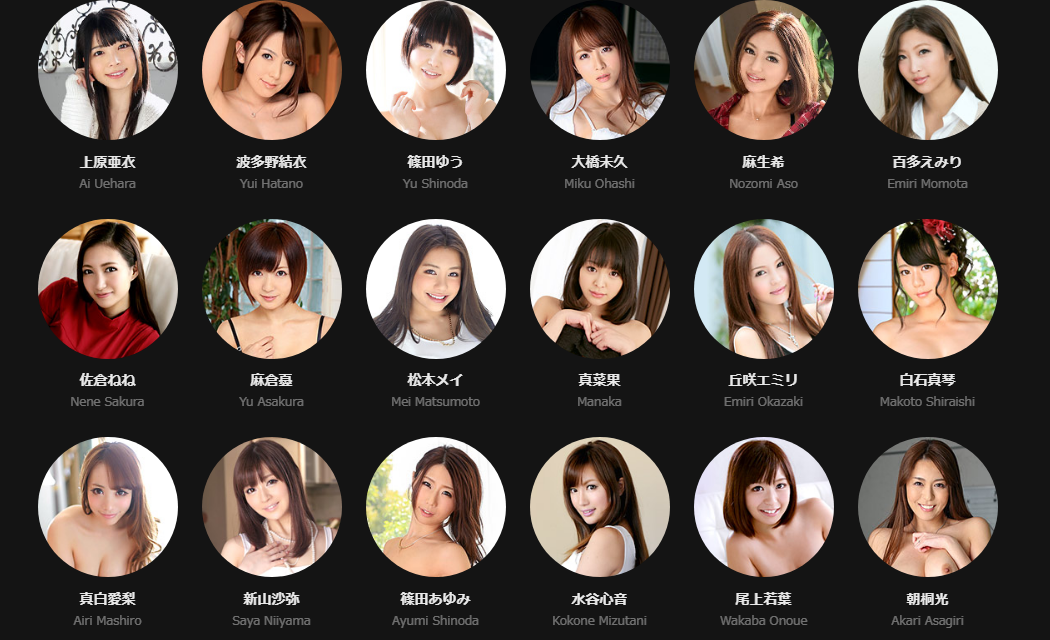Open Nozomi Aso's page

(764, 72)
